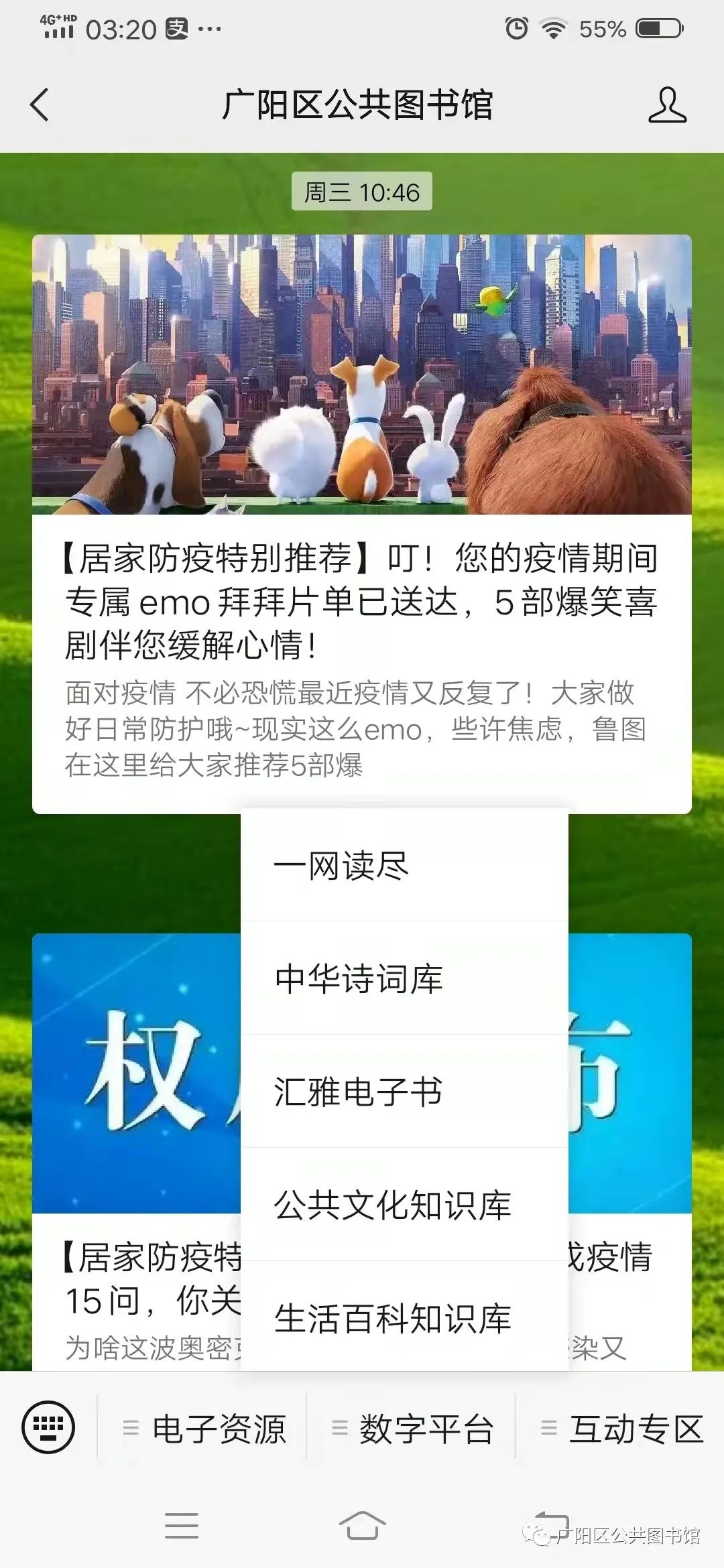Select 一网读尽 from the popup menu

tap(404, 866)
